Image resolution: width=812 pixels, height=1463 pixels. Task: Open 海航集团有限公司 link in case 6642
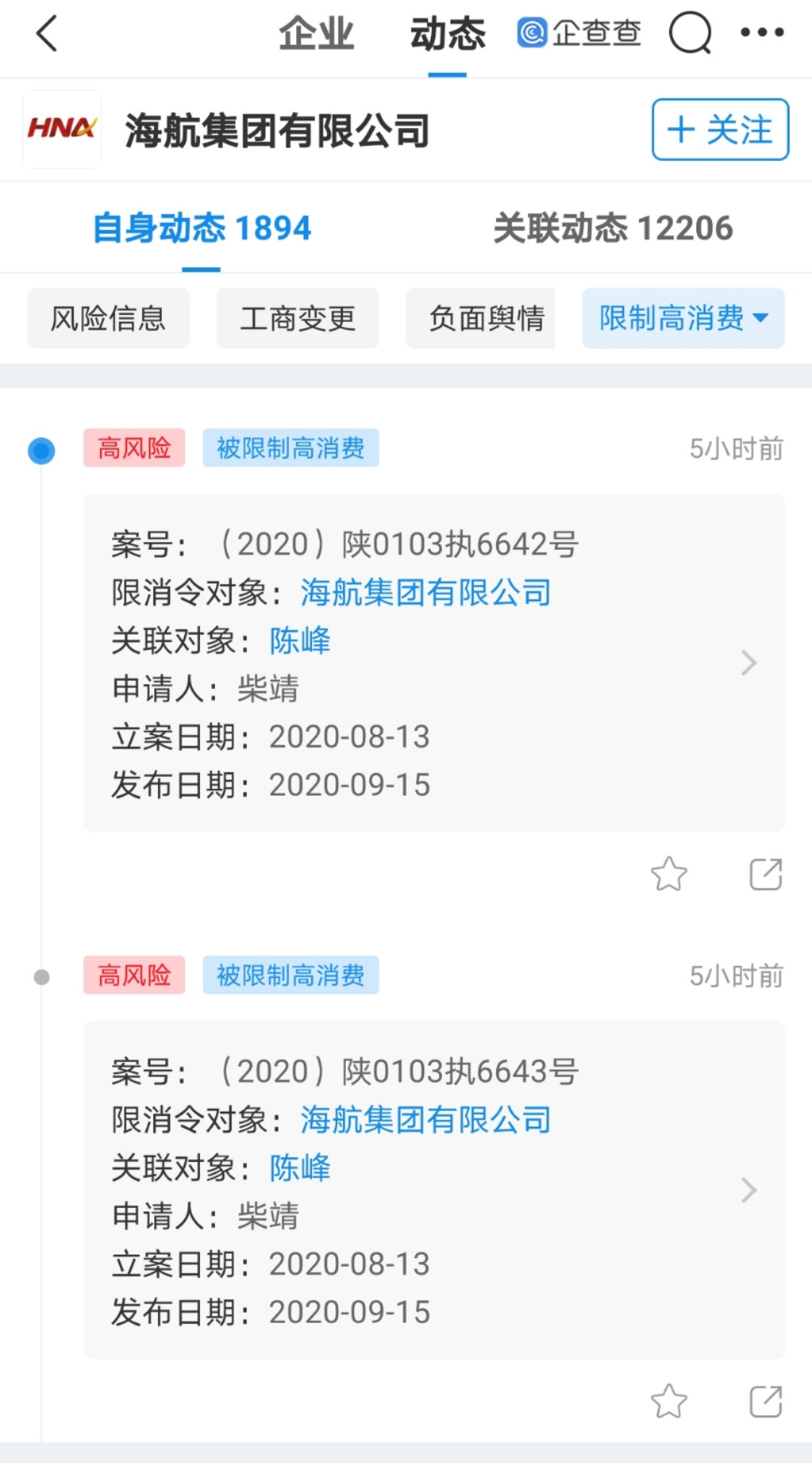point(426,593)
